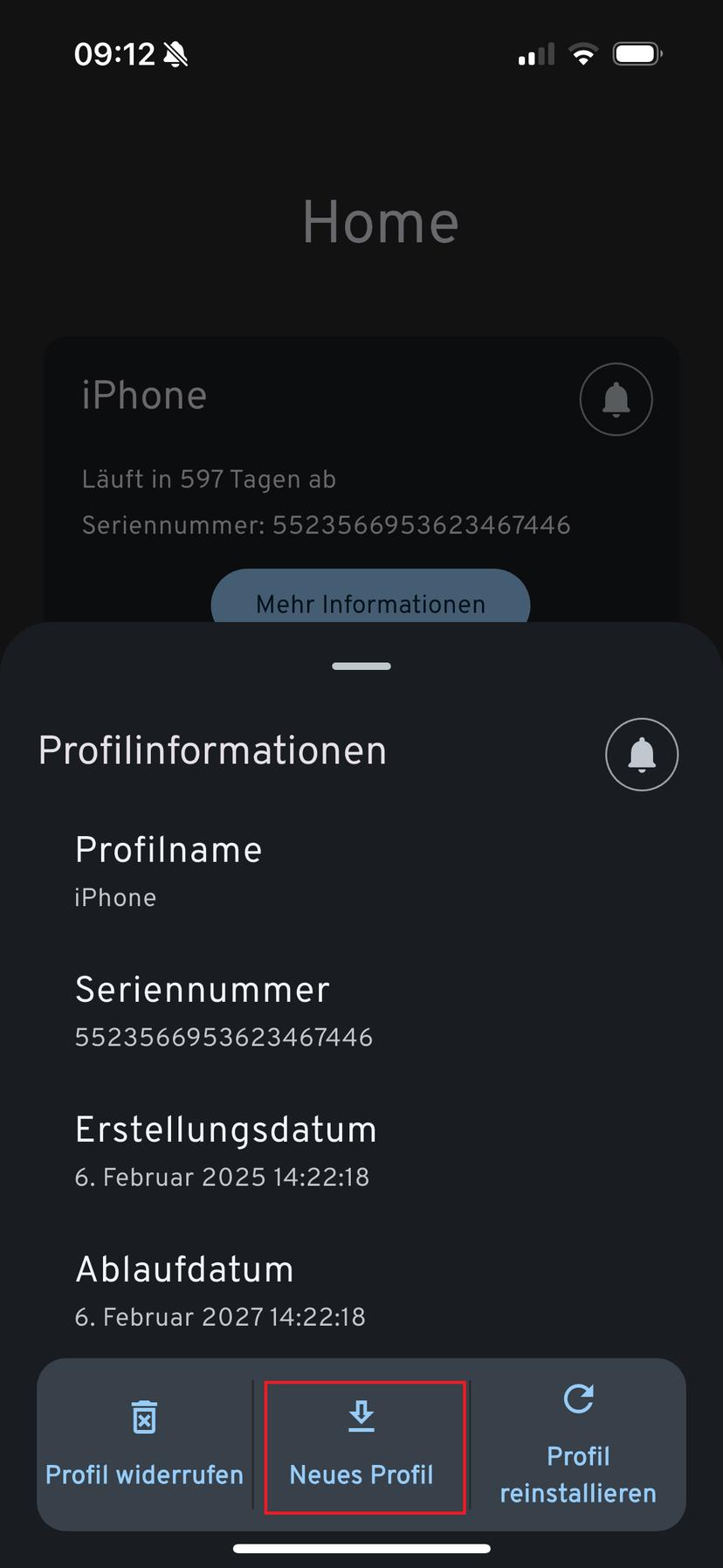This screenshot has width=723, height=1568.
Task: Tap the sheet drag handle
Action: [x=361, y=666]
